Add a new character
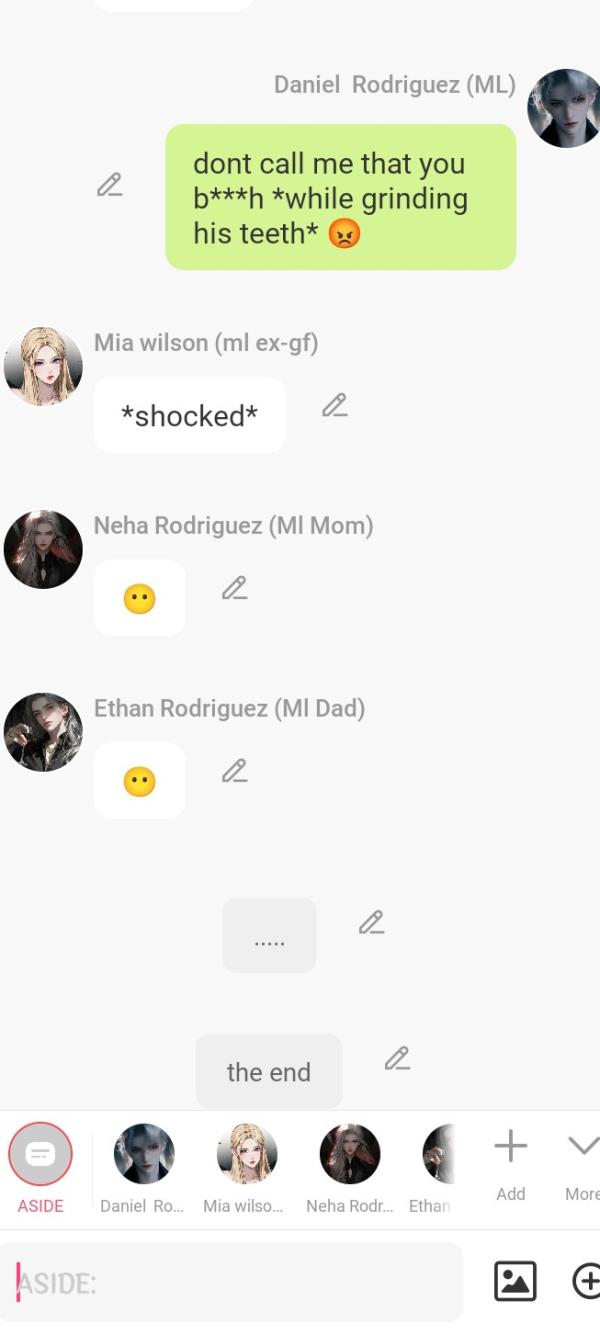Image resolution: width=600 pixels, height=1334 pixels. point(510,1158)
